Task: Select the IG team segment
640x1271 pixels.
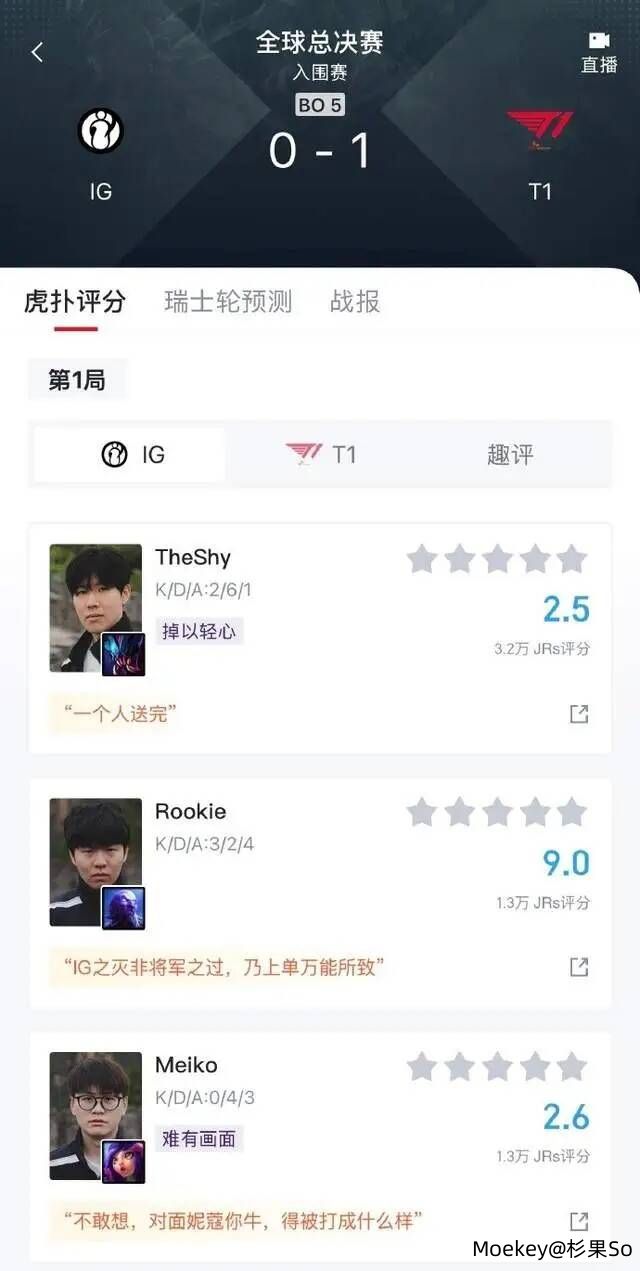Action: click(x=132, y=455)
